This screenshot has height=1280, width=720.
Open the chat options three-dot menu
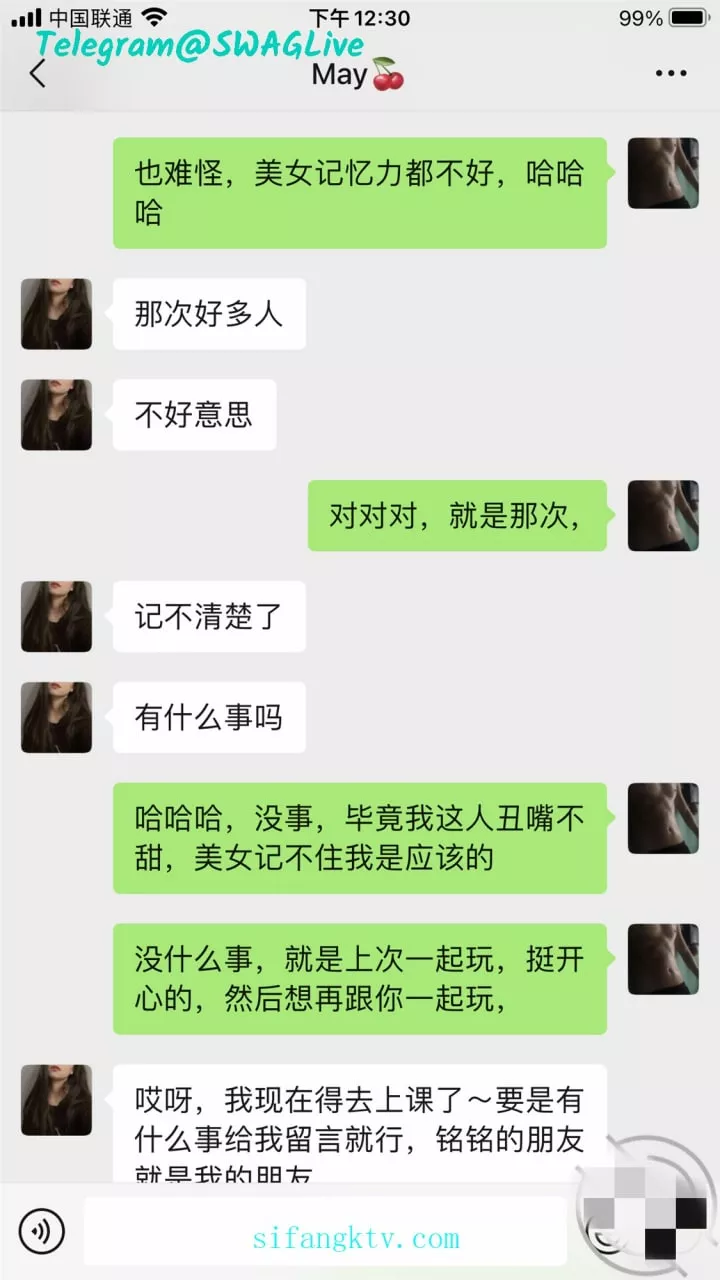(x=671, y=73)
